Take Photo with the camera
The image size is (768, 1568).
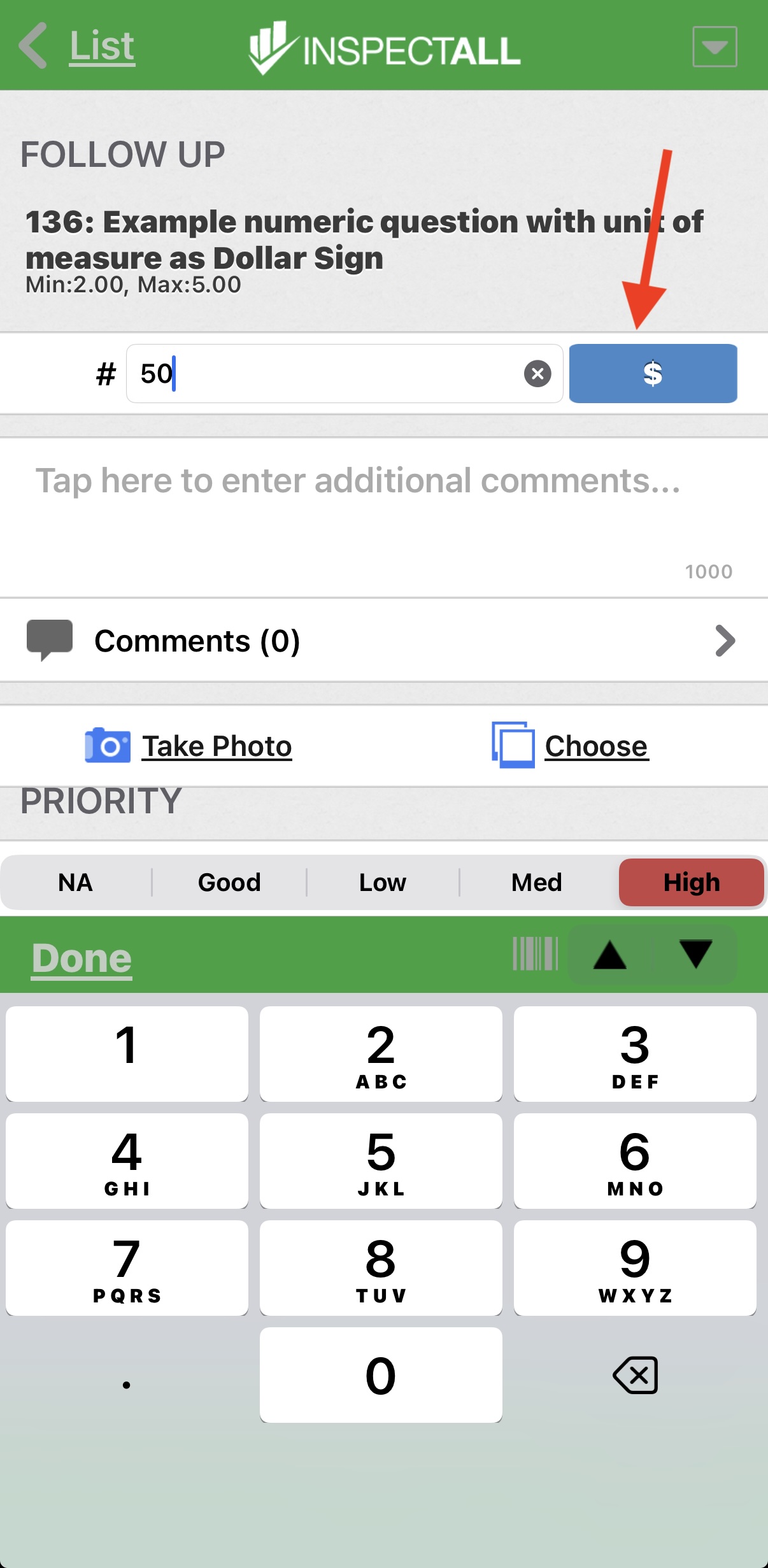click(189, 746)
